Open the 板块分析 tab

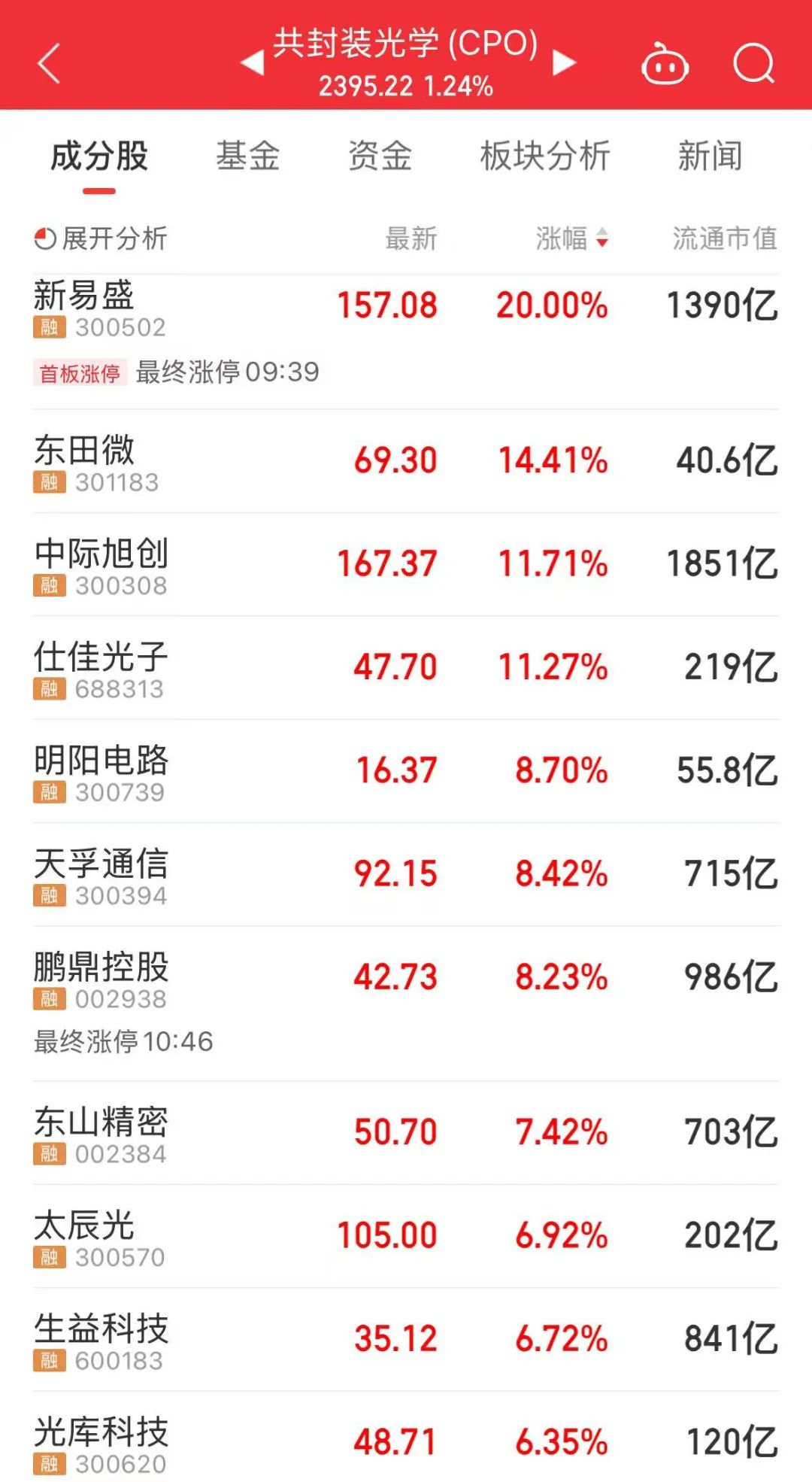pos(545,156)
